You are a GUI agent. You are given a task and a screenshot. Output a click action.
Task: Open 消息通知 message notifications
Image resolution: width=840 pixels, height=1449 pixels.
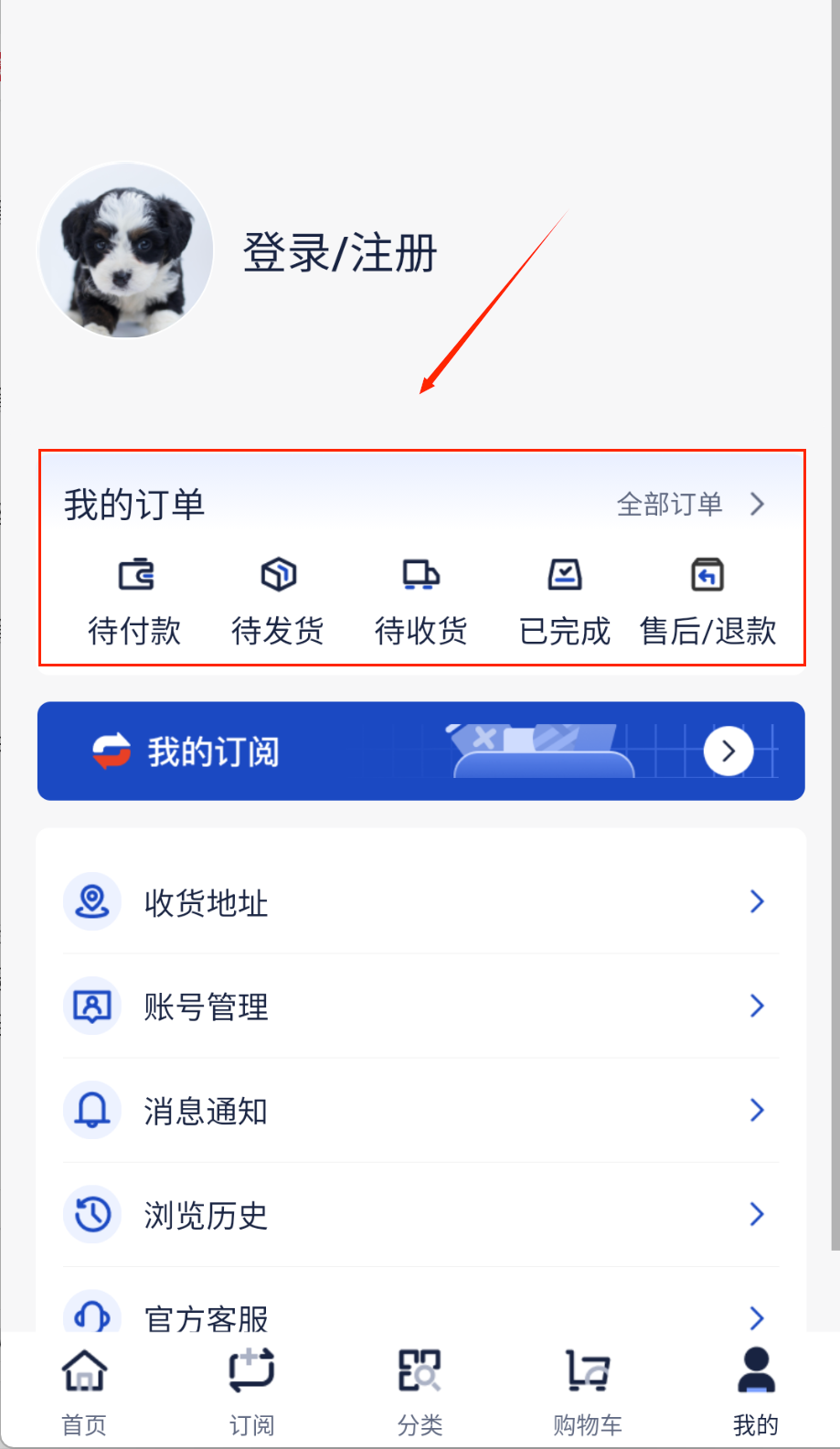click(x=420, y=1111)
